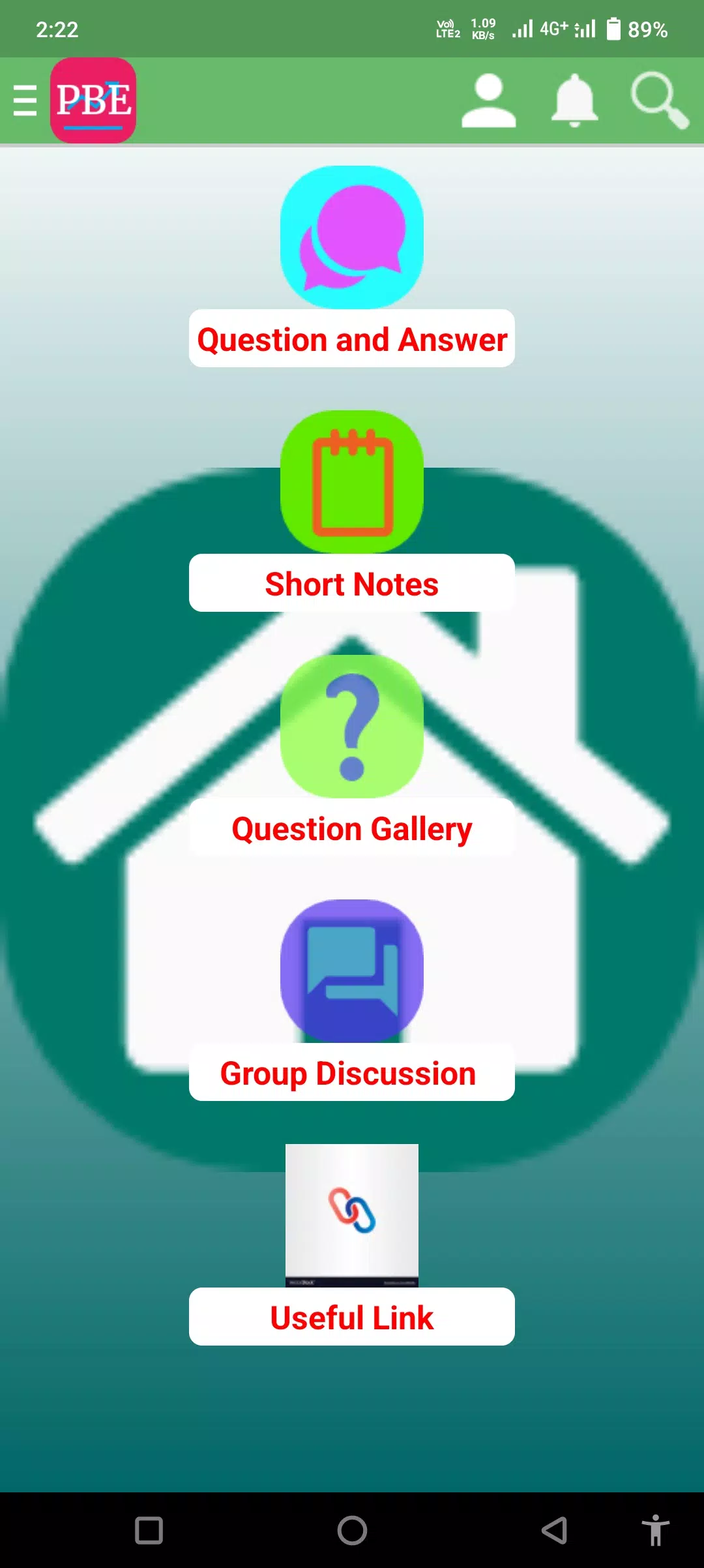Open the hamburger drawer menu
This screenshot has width=704, height=1568.
coord(25,100)
